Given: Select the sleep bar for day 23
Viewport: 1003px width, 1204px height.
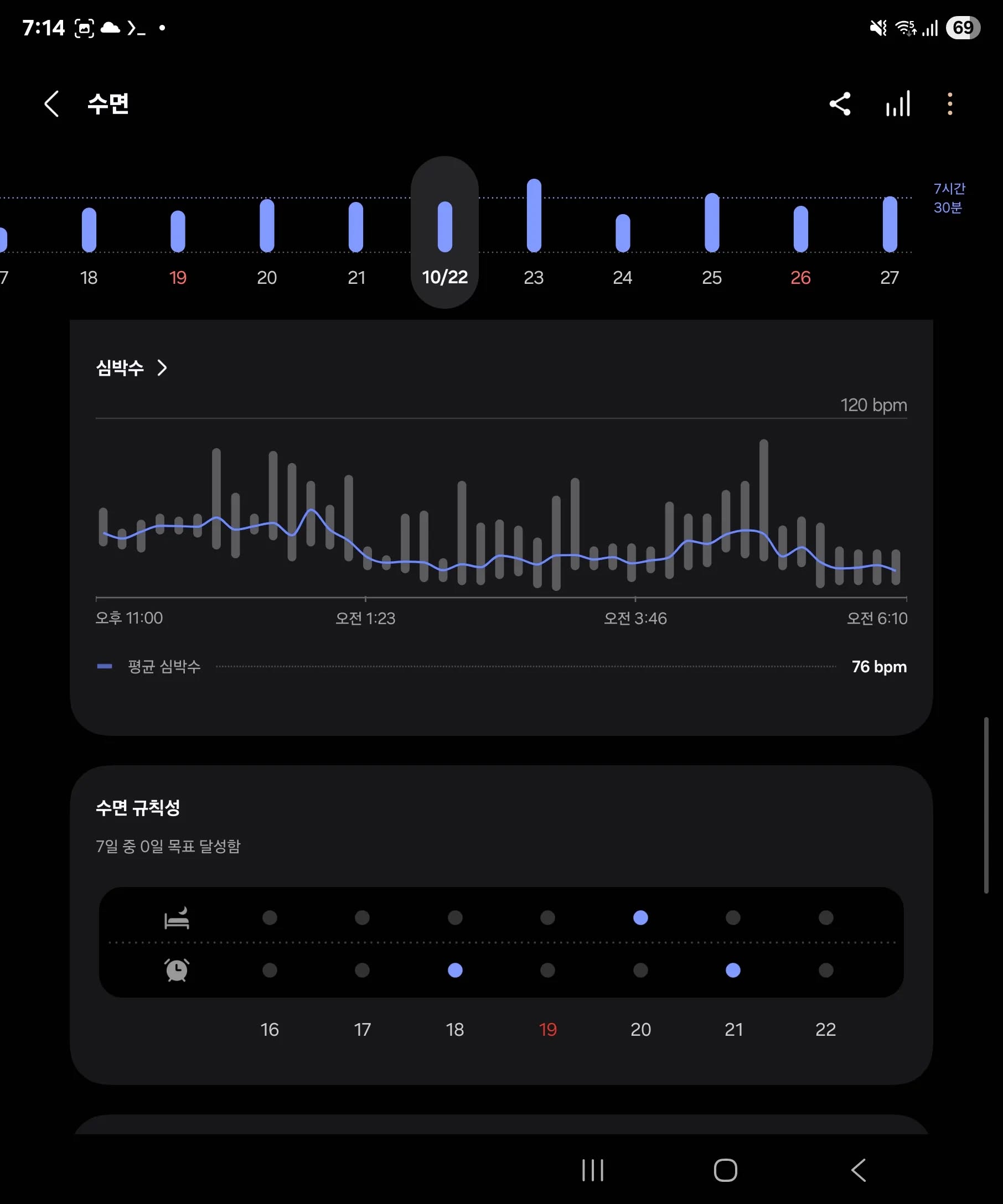Looking at the screenshot, I should click(534, 216).
